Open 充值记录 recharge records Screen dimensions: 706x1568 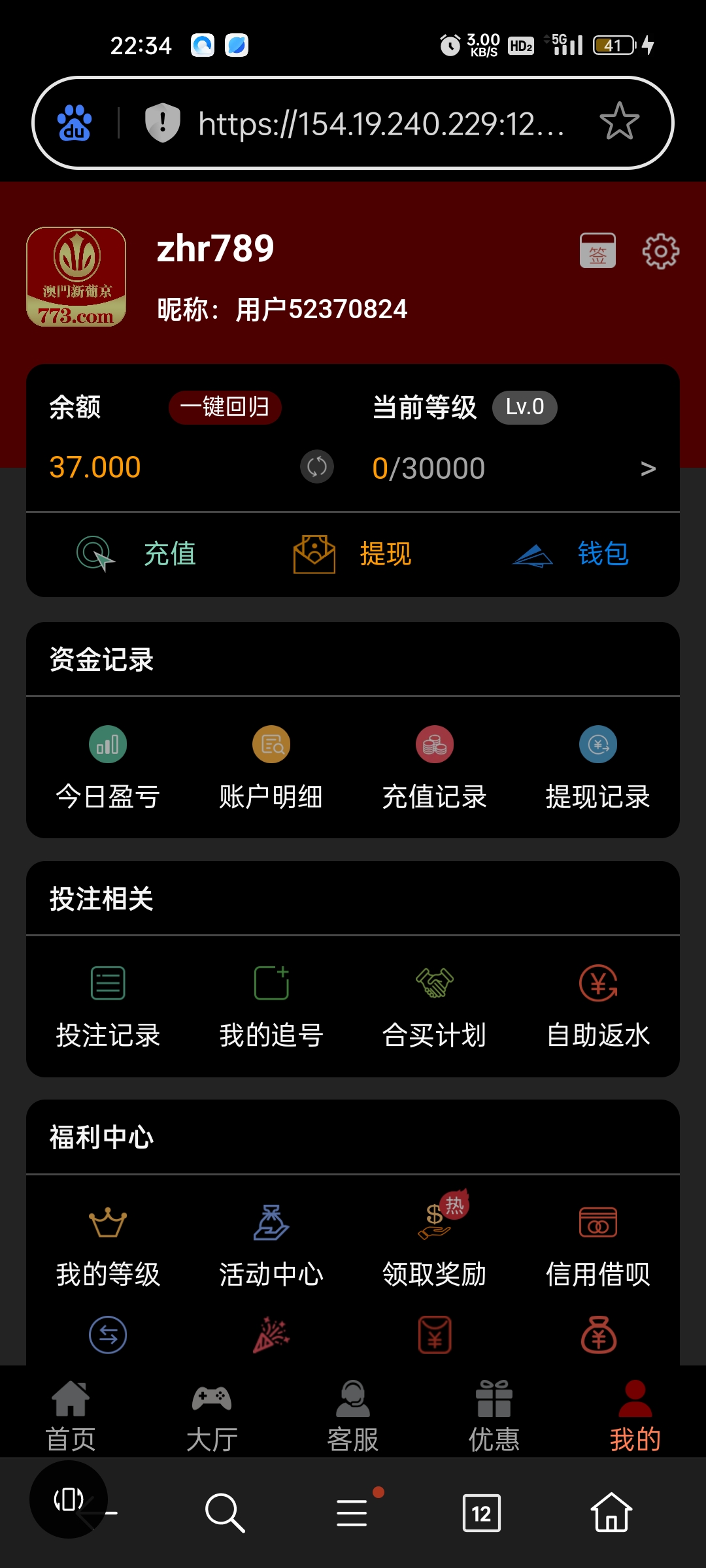pyautogui.click(x=435, y=768)
